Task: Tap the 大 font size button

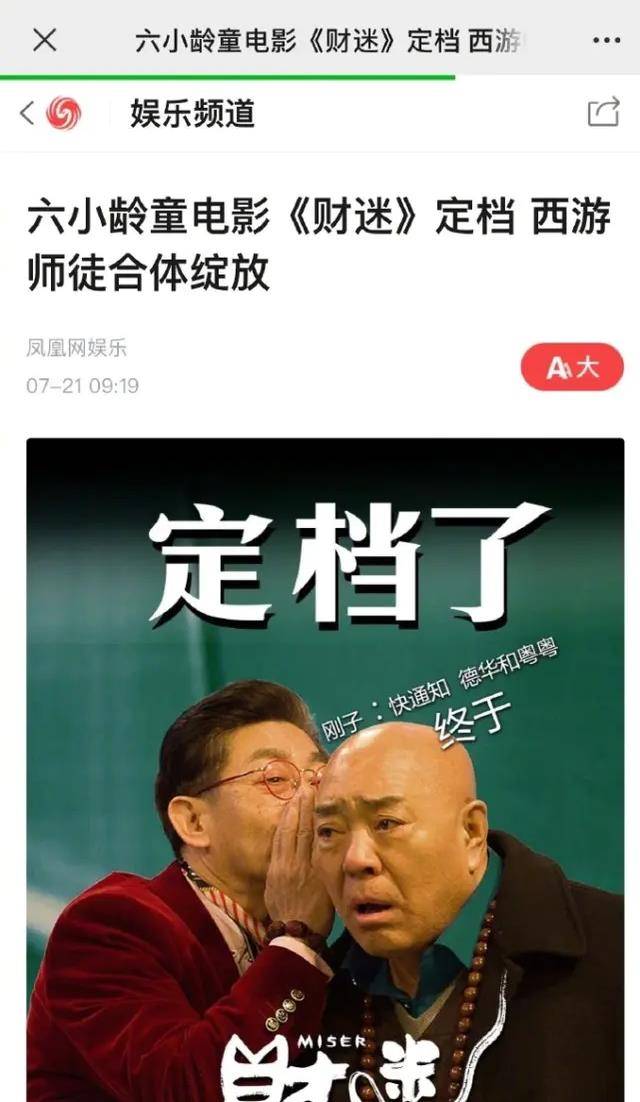Action: (x=572, y=367)
